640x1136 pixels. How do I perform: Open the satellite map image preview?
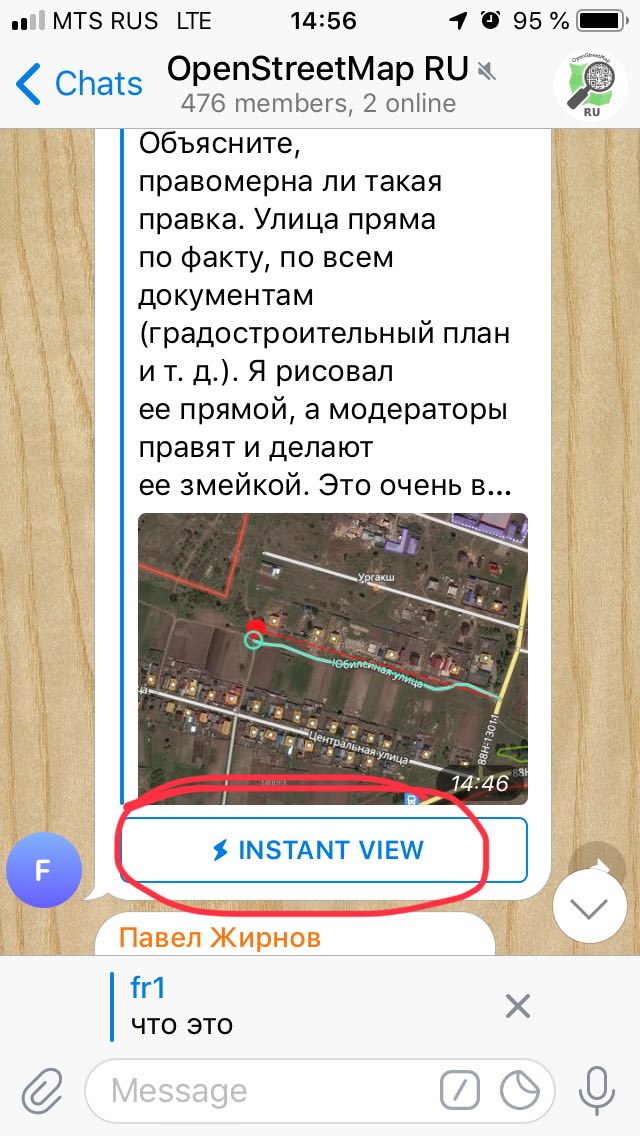point(333,659)
